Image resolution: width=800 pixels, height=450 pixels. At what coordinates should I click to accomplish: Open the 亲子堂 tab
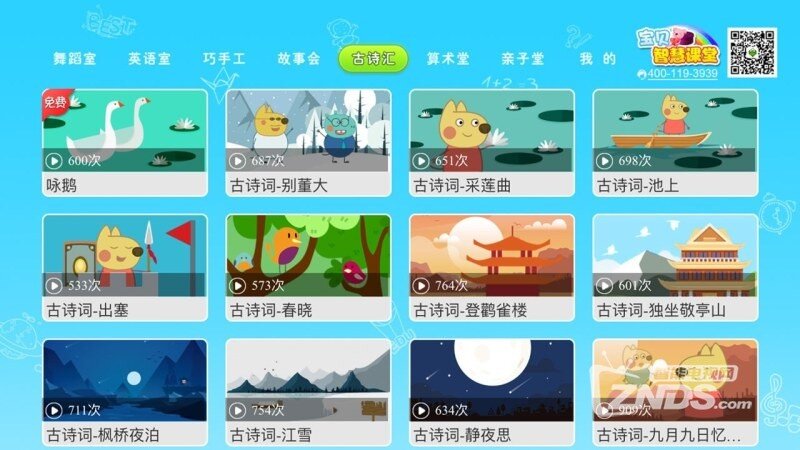524,59
